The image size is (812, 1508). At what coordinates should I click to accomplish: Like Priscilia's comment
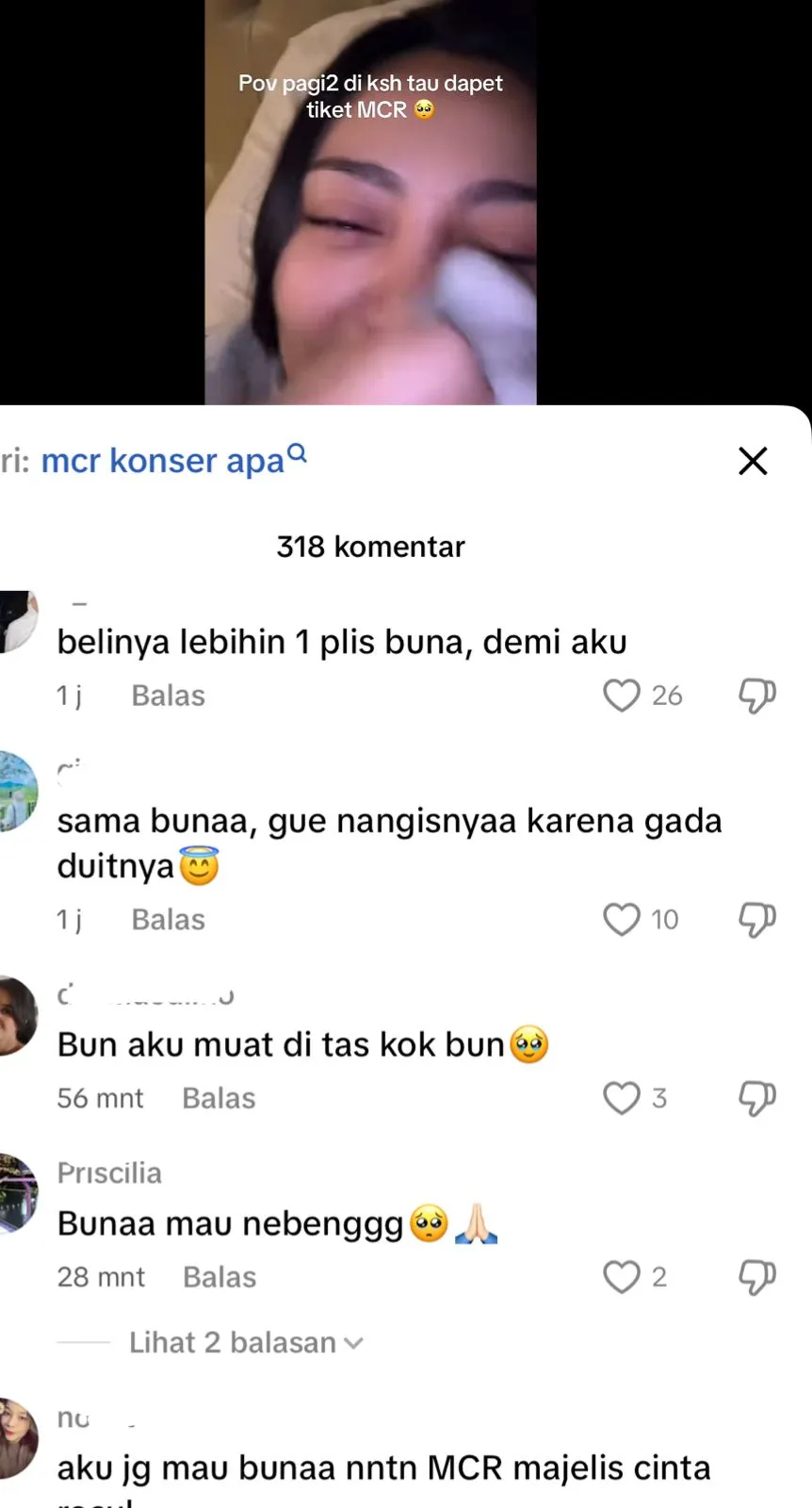pyautogui.click(x=622, y=1277)
